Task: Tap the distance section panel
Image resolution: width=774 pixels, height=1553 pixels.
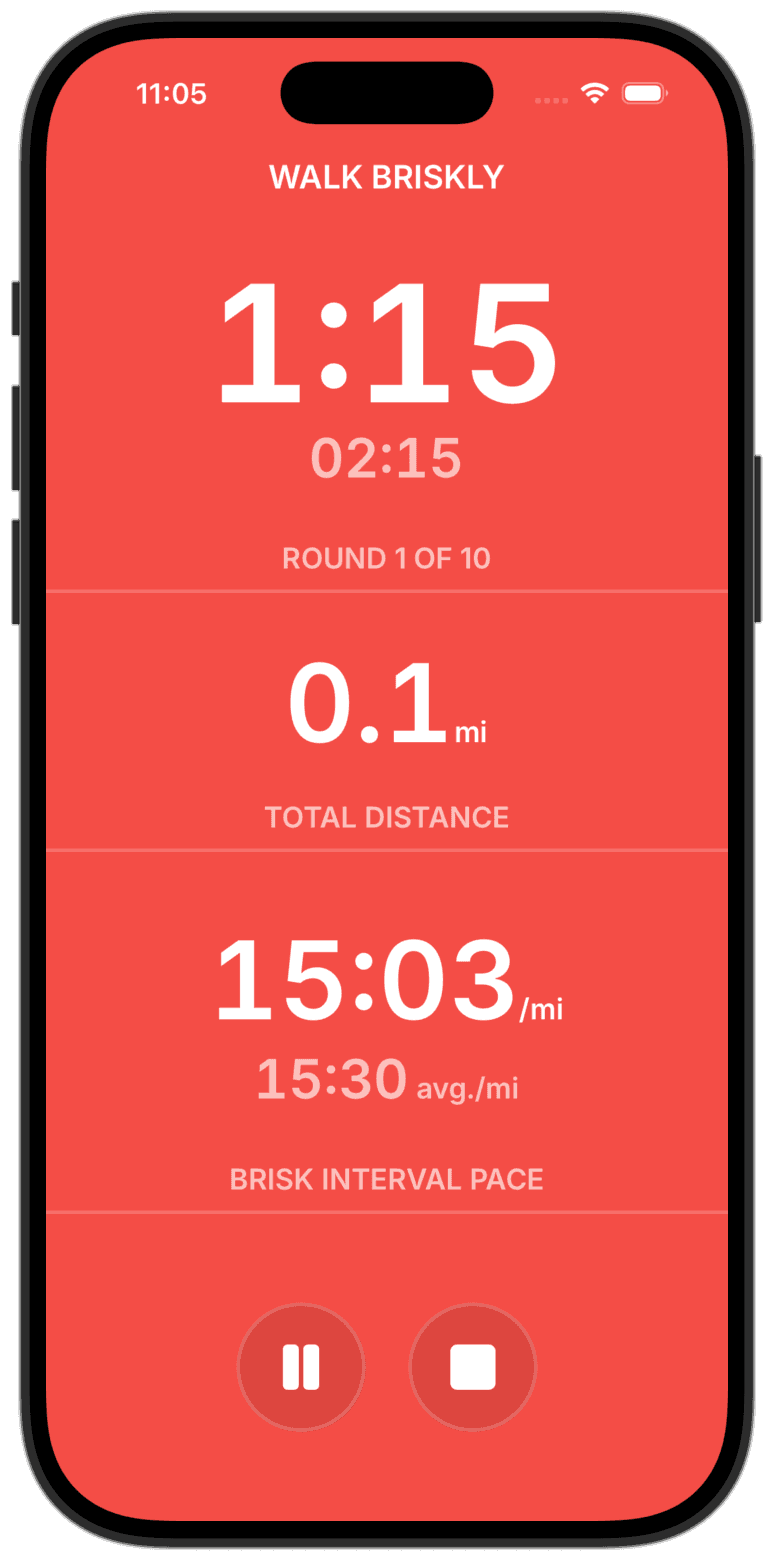Action: tap(386, 720)
